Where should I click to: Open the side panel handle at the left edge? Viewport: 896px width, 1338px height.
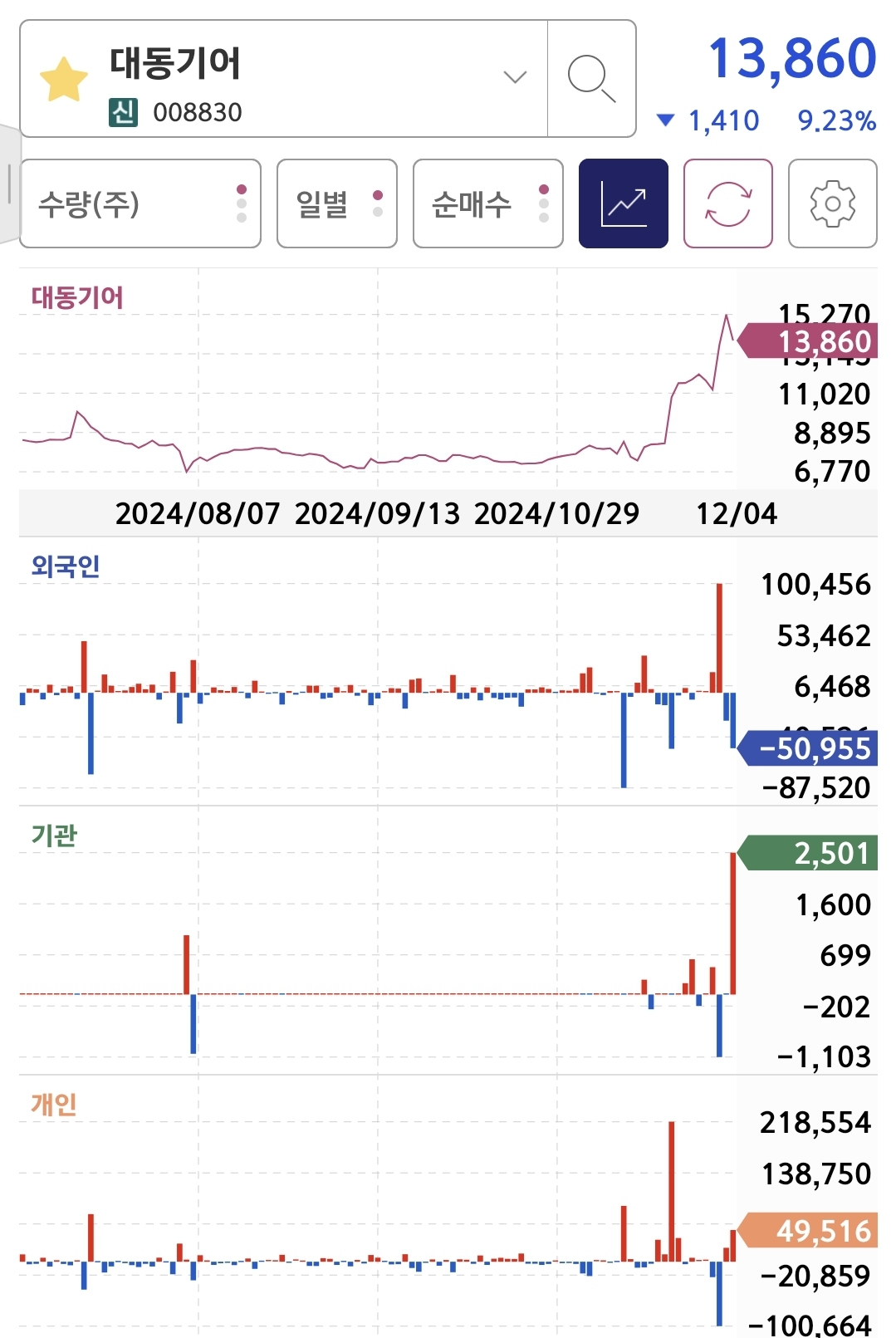(8, 184)
